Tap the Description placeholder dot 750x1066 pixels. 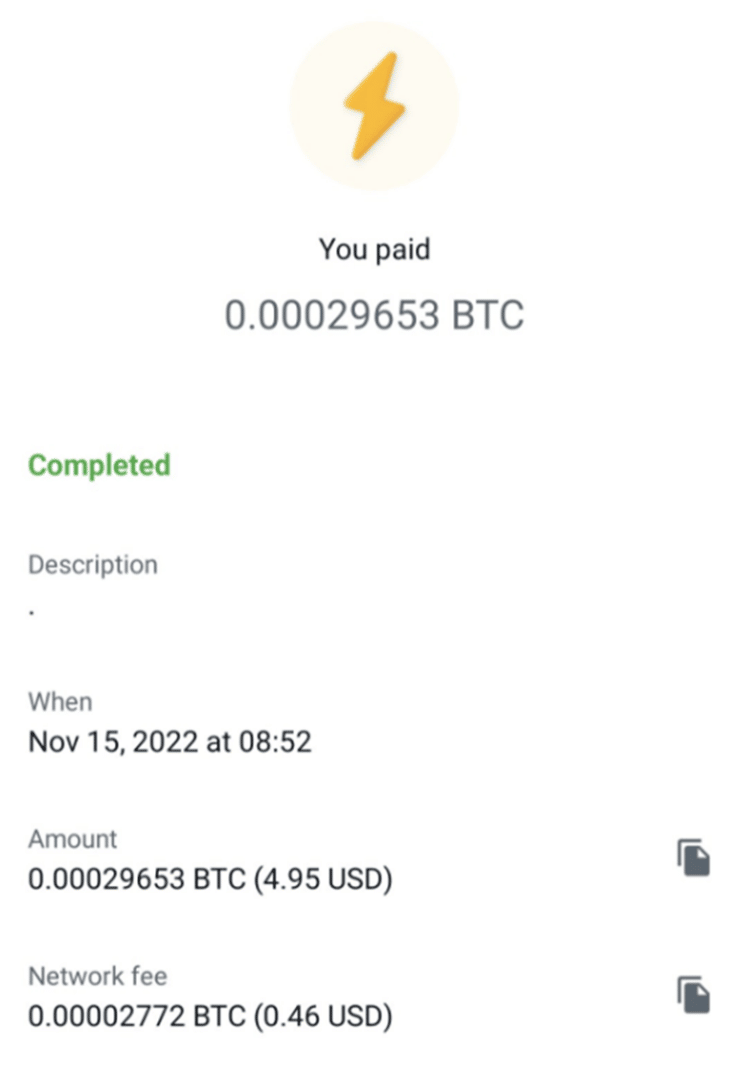(x=31, y=610)
